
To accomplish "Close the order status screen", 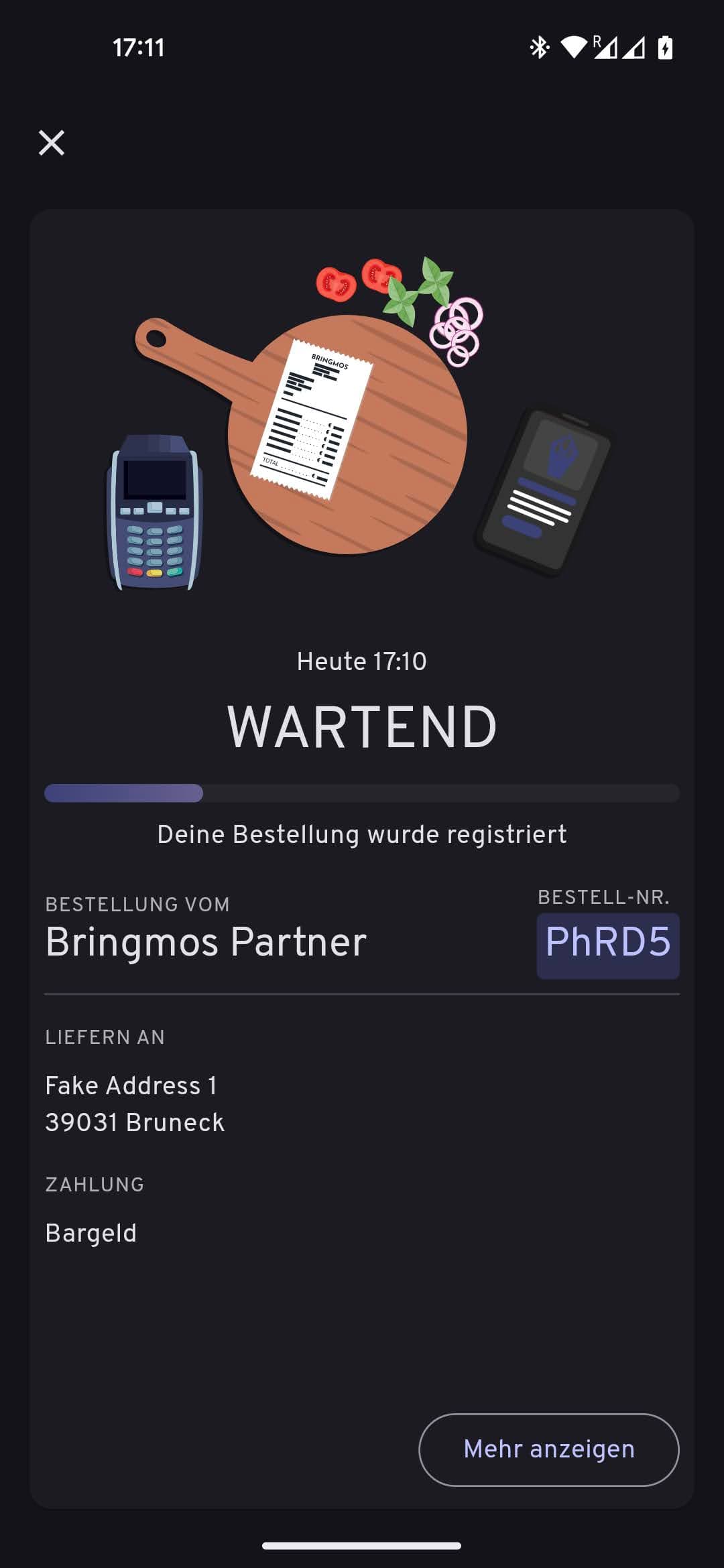I will point(52,143).
